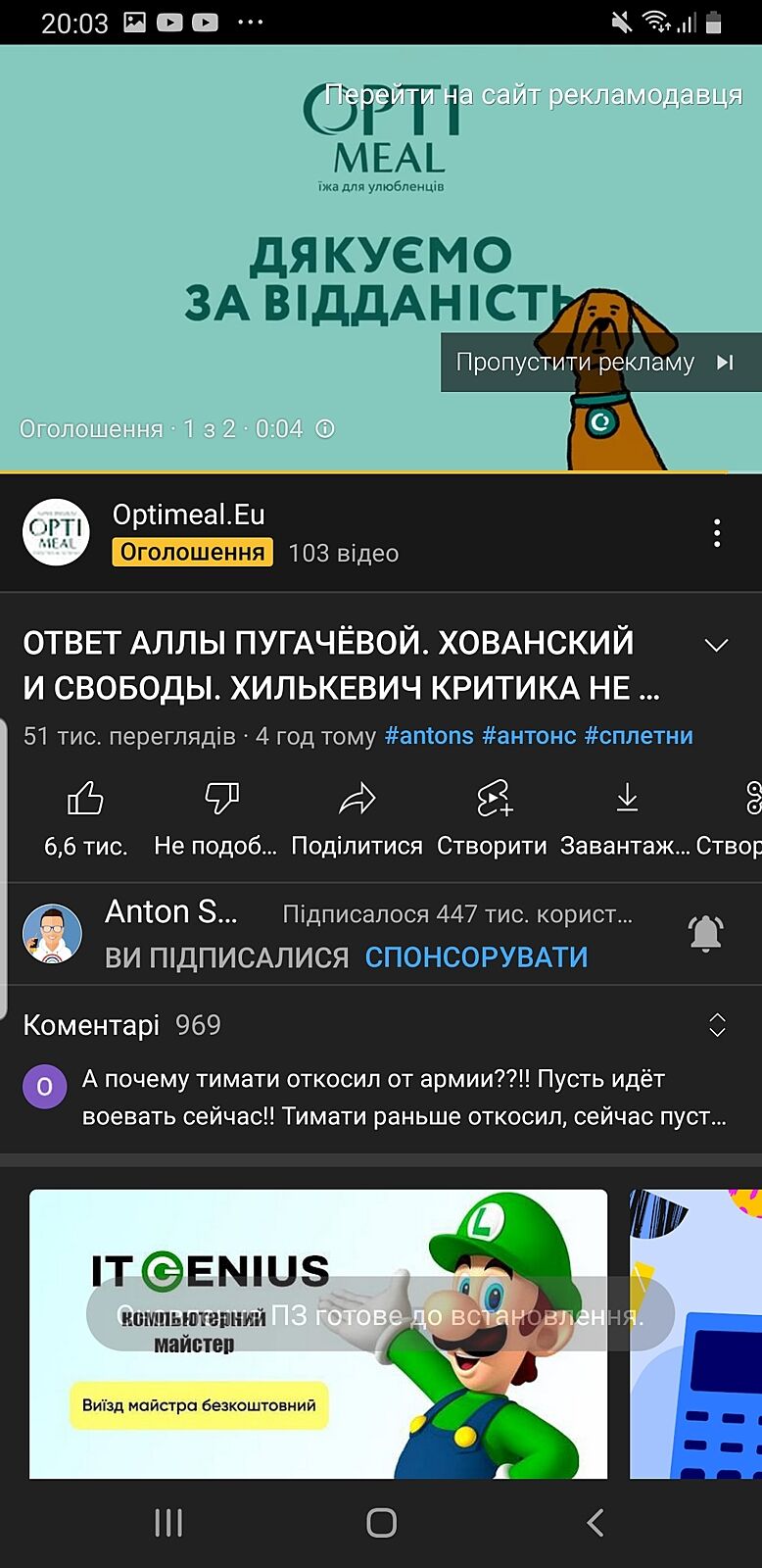Open the channel notification bell settings
The image size is (762, 1568).
pyautogui.click(x=705, y=934)
